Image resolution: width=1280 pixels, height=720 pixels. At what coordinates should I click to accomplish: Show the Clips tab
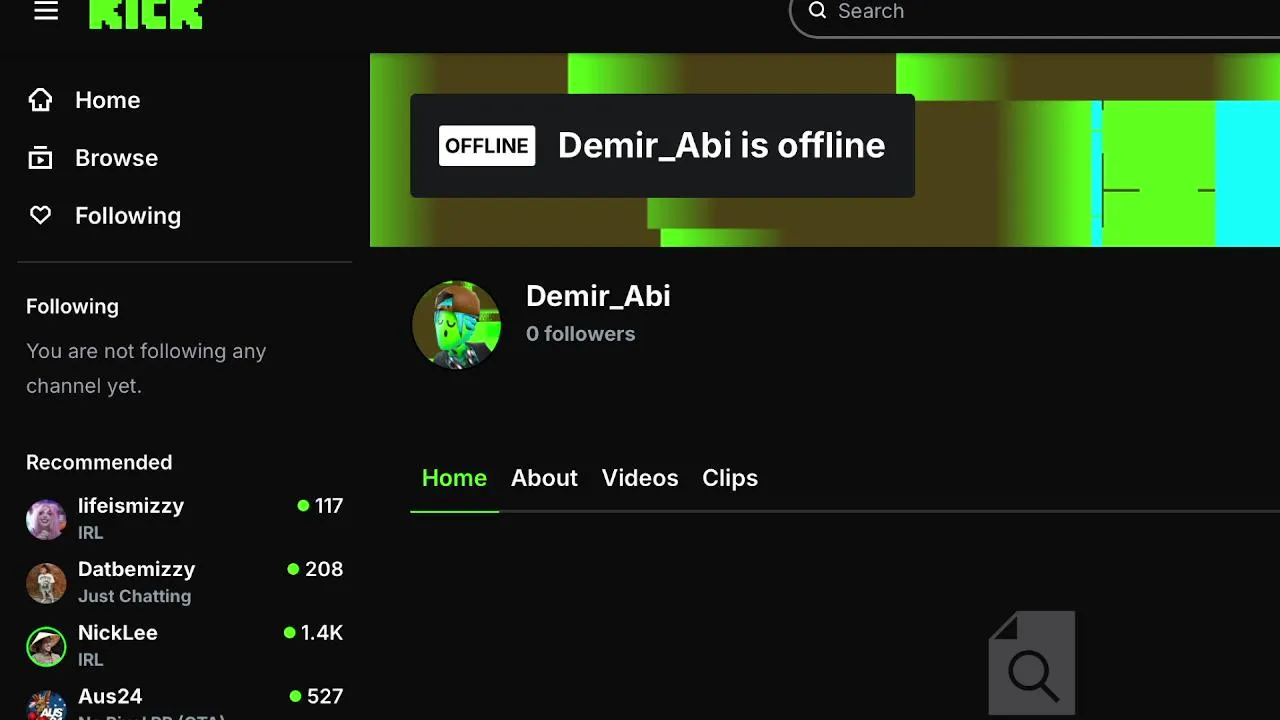[x=730, y=478]
